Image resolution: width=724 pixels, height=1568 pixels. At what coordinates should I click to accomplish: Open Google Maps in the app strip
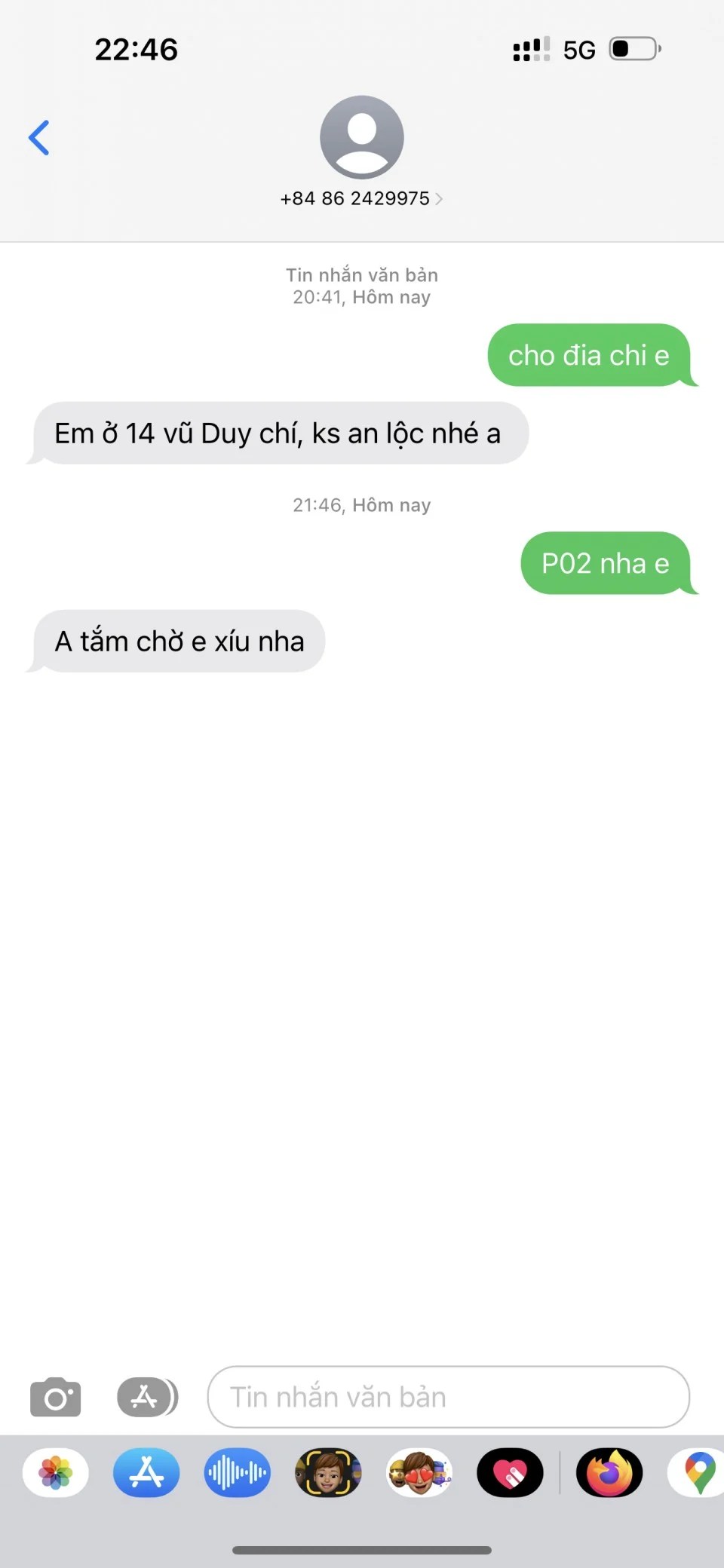698,1472
